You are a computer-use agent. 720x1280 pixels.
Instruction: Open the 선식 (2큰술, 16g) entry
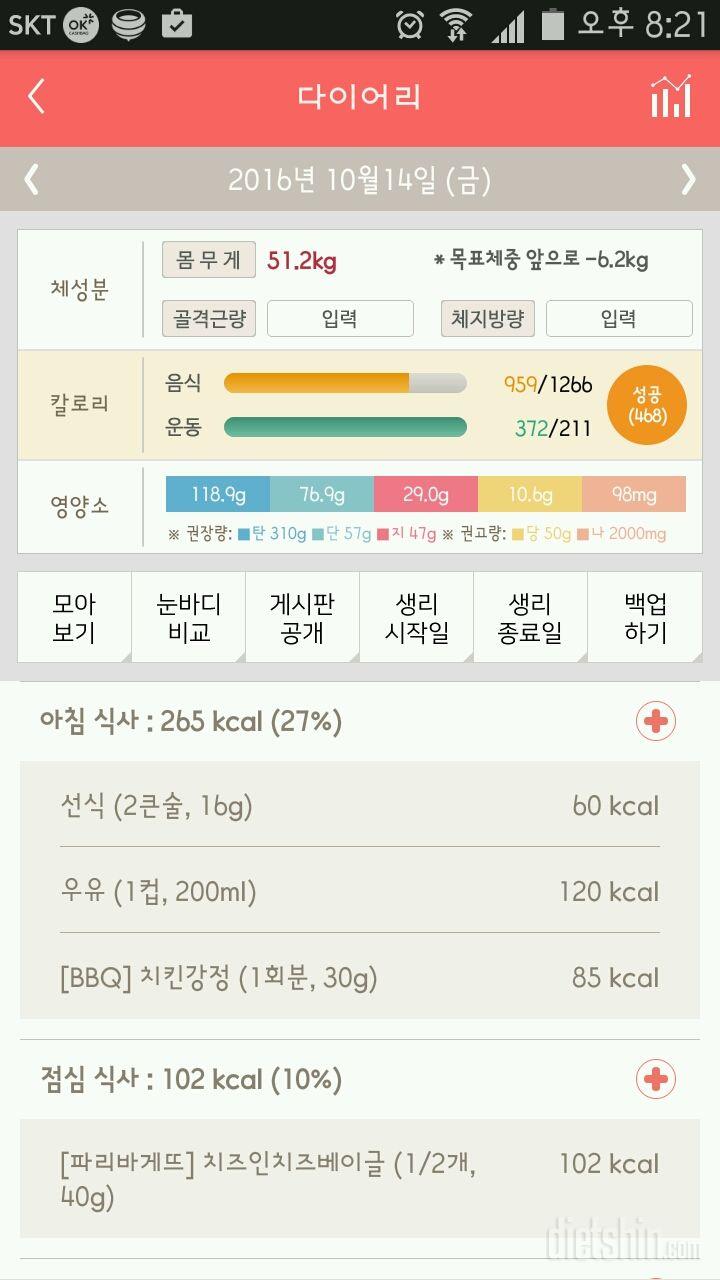click(x=360, y=806)
